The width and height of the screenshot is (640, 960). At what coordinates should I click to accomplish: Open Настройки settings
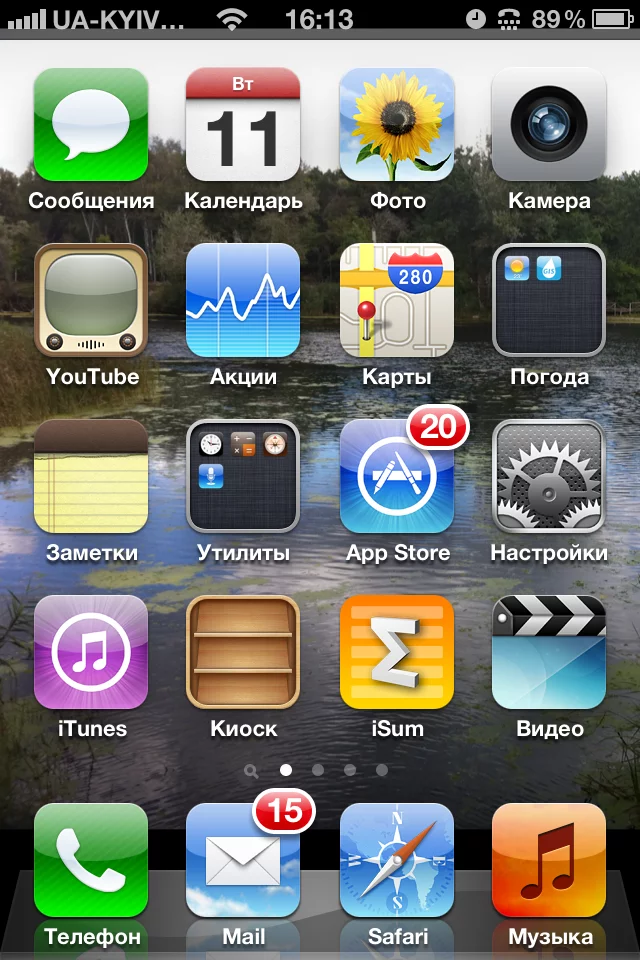(x=549, y=477)
